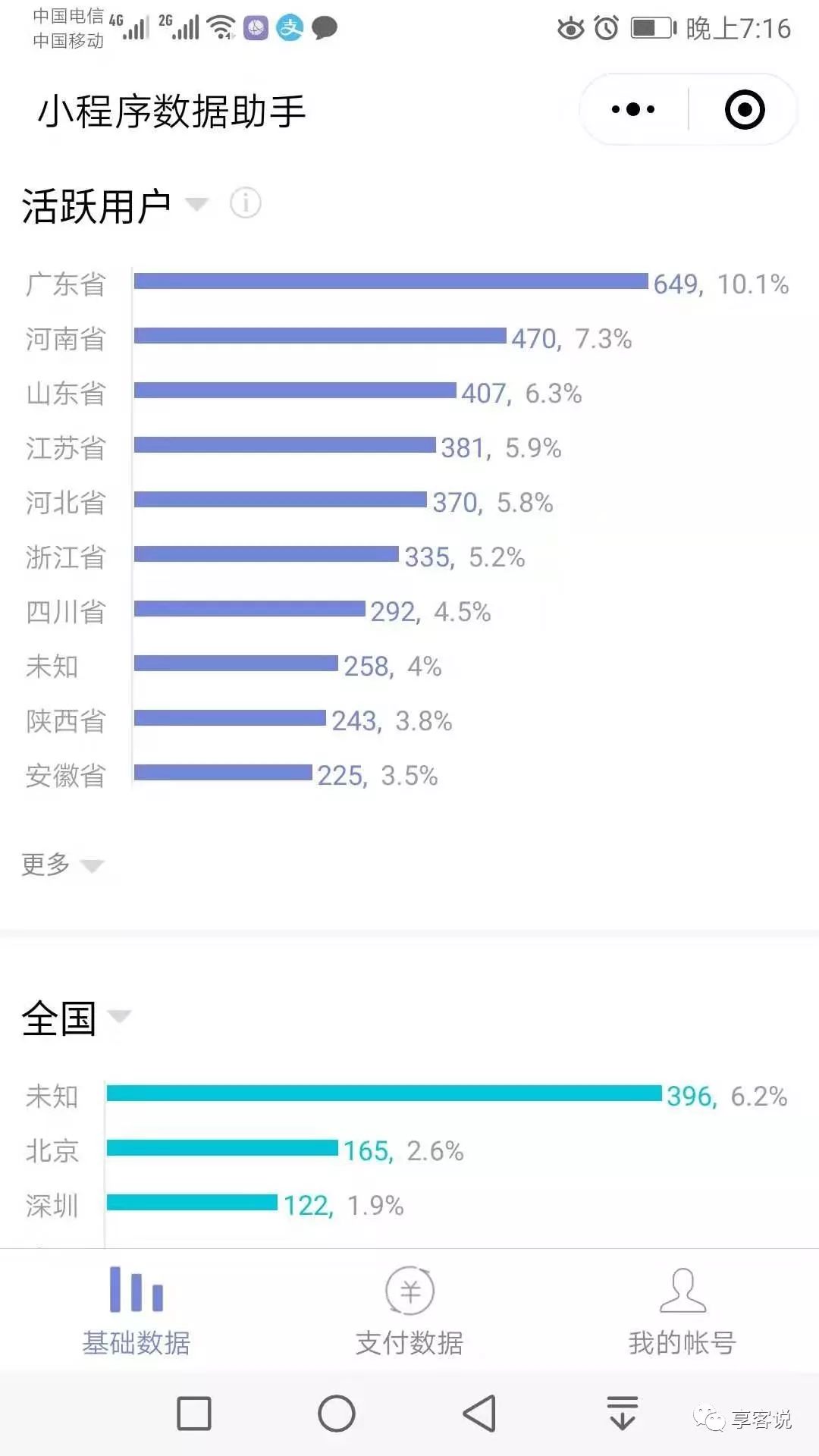The width and height of the screenshot is (819, 1456).
Task: Open 支付数据 via the yen circle icon
Action: click(409, 1289)
